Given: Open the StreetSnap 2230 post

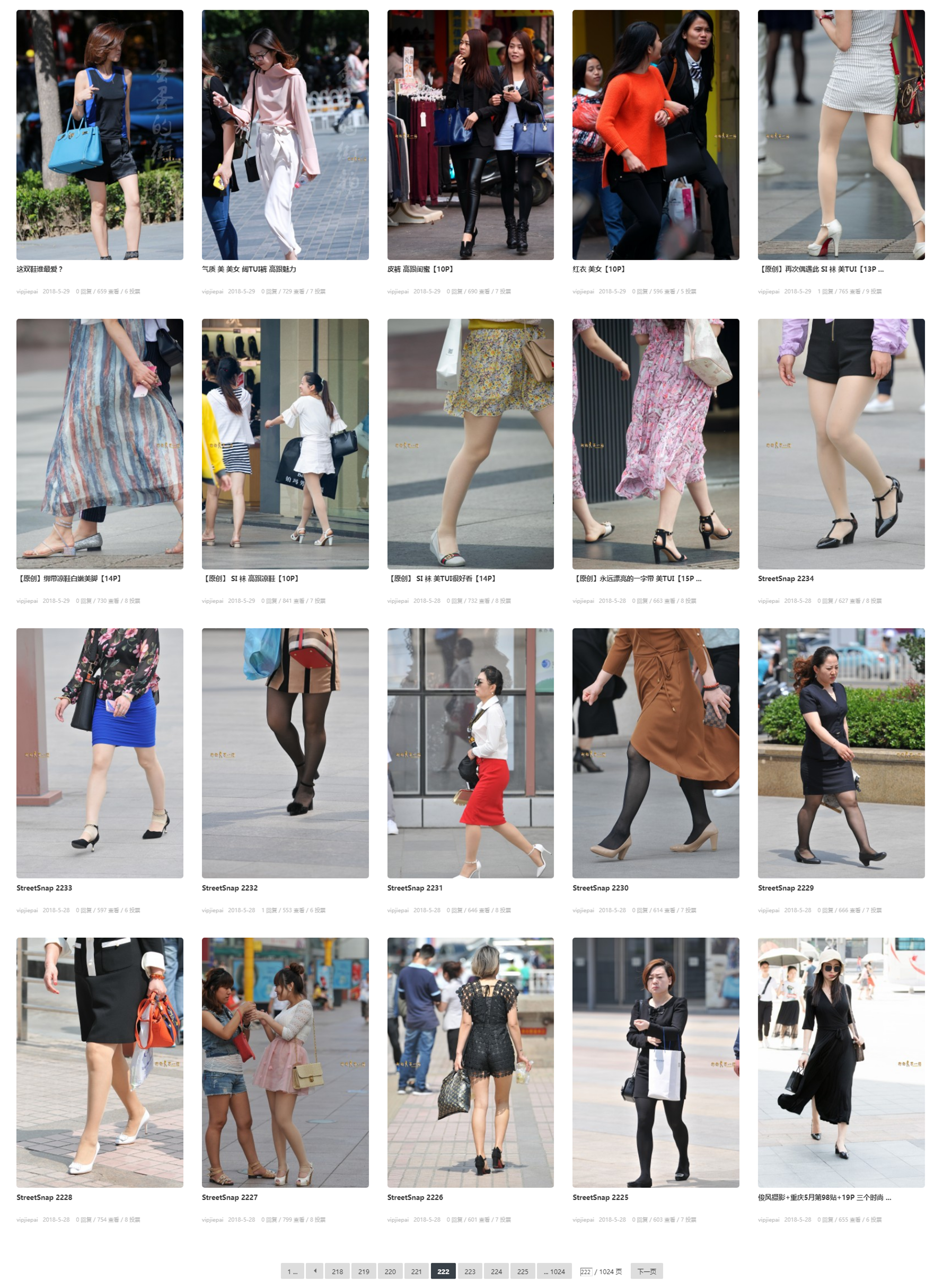Looking at the screenshot, I should [600, 888].
